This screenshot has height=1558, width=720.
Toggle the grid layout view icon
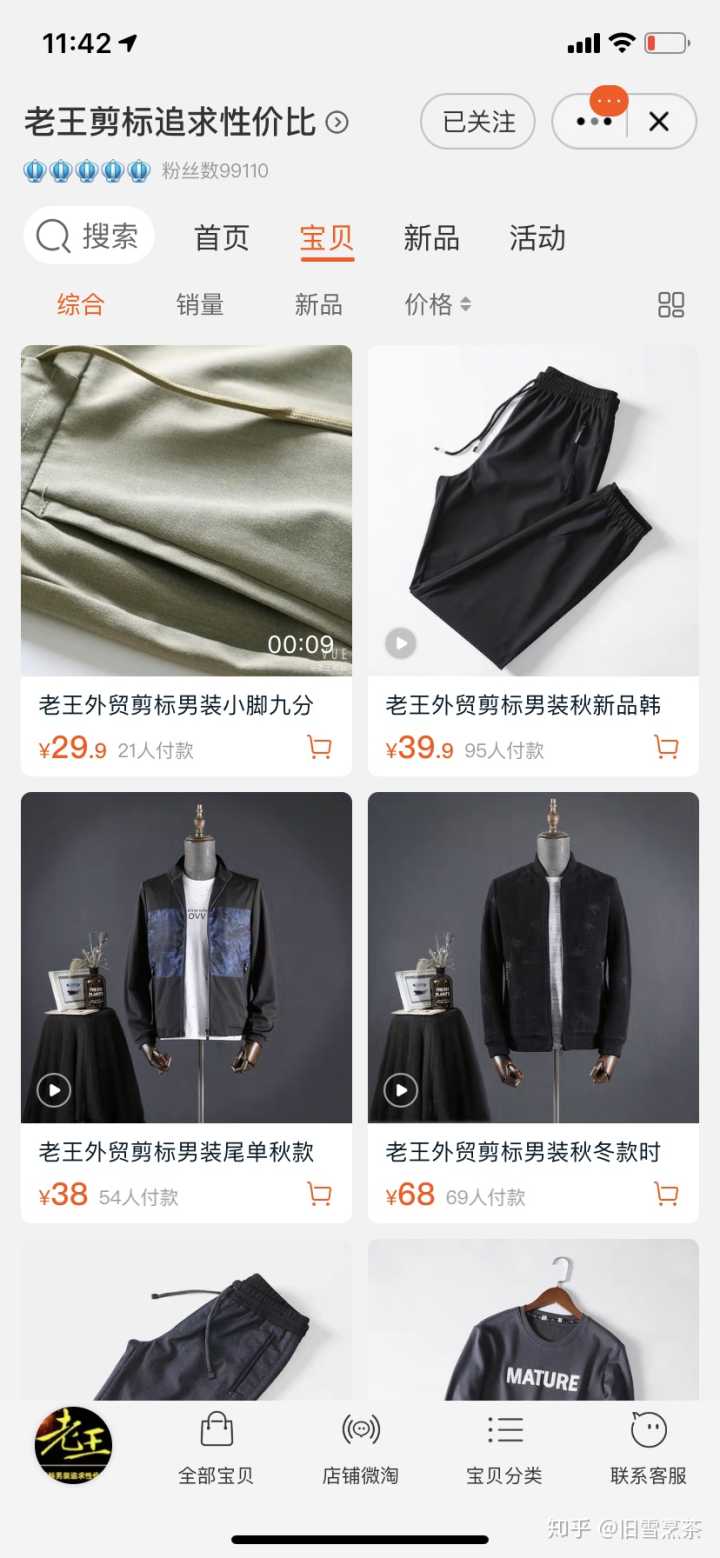pos(671,305)
